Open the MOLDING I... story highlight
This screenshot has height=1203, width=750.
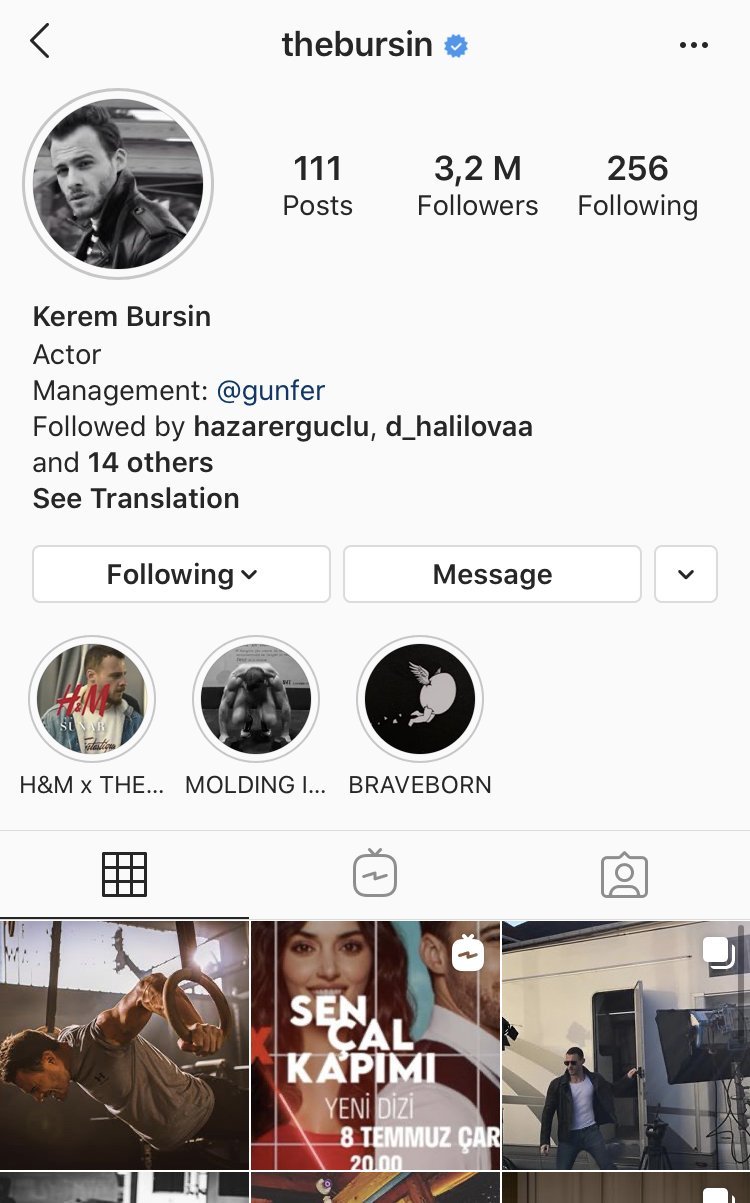pyautogui.click(x=256, y=699)
